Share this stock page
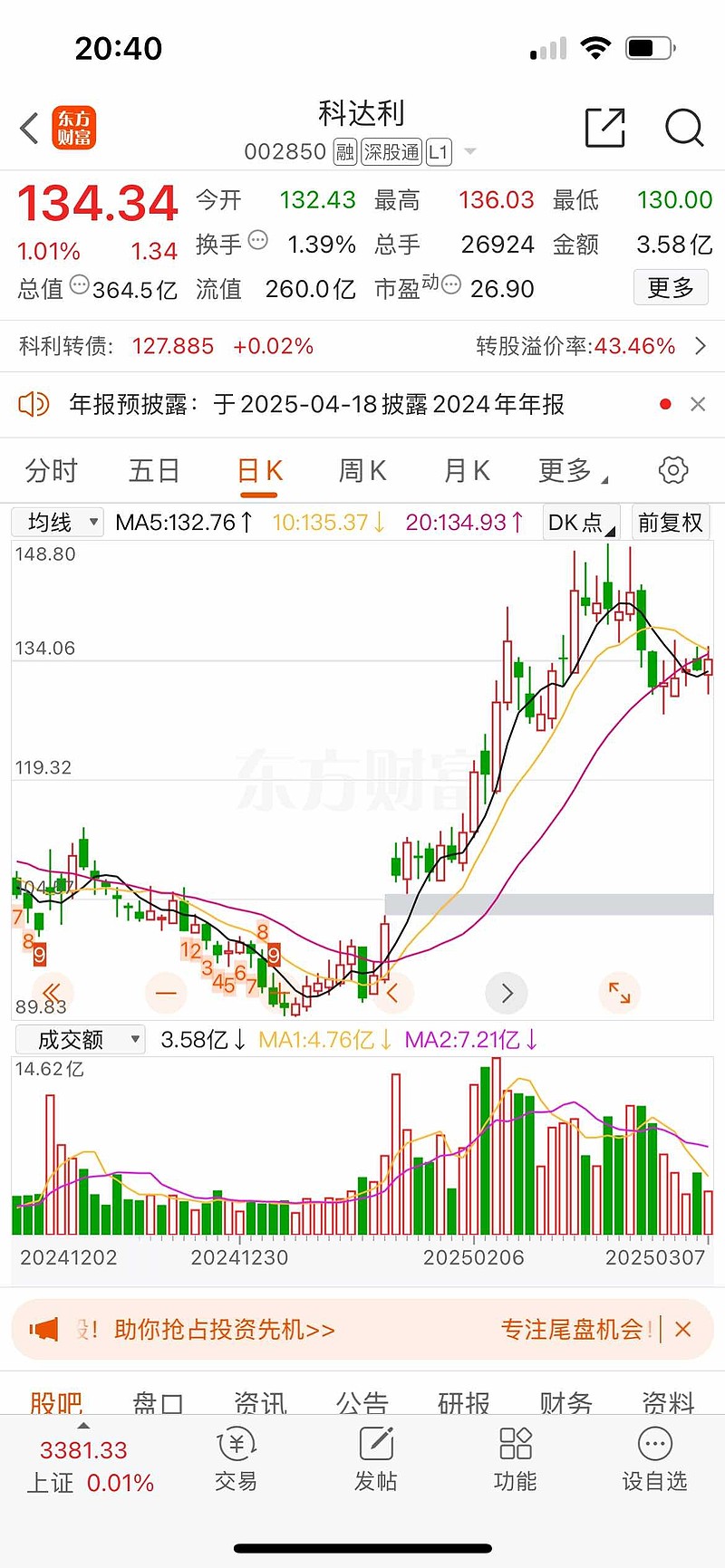This screenshot has width=725, height=1568. pyautogui.click(x=604, y=128)
